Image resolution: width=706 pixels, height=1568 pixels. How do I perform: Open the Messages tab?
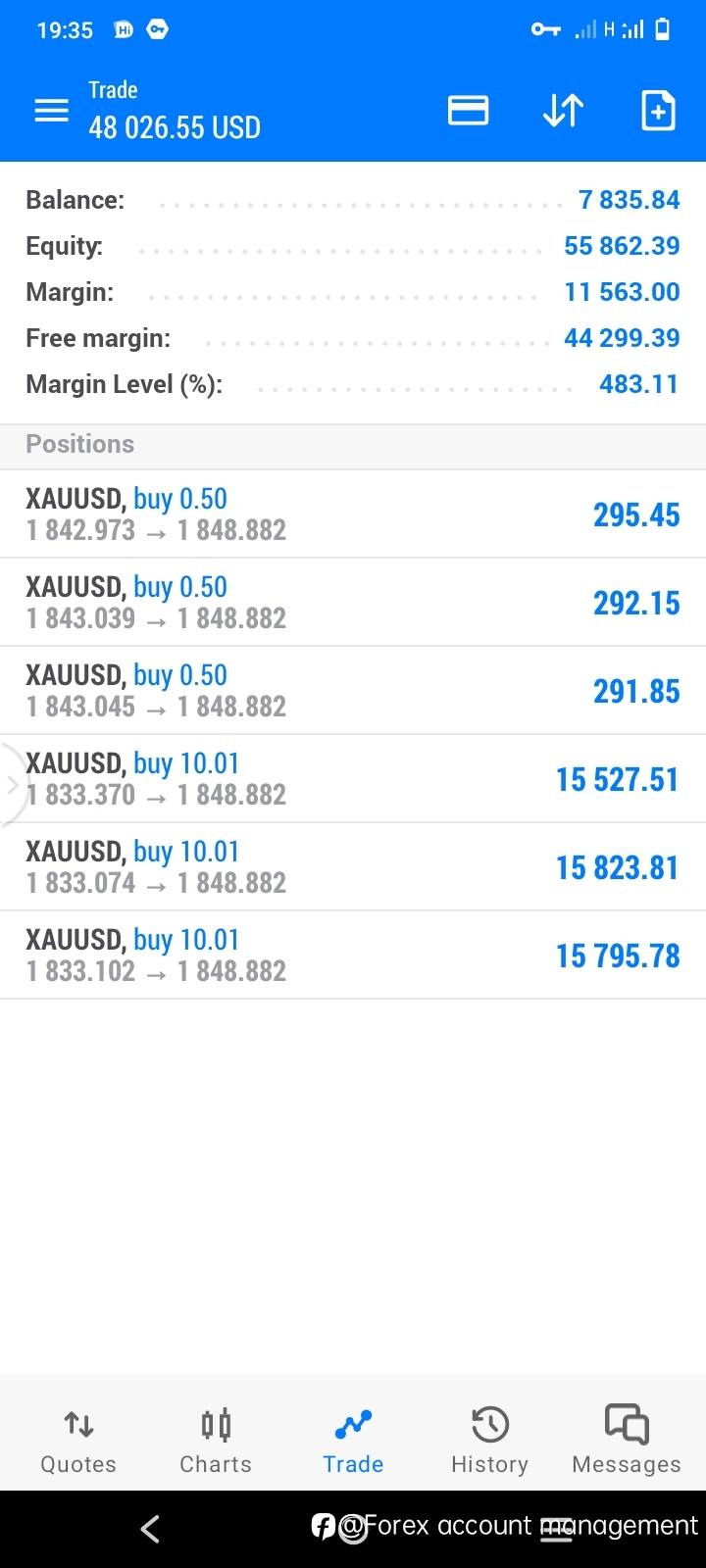(627, 1441)
